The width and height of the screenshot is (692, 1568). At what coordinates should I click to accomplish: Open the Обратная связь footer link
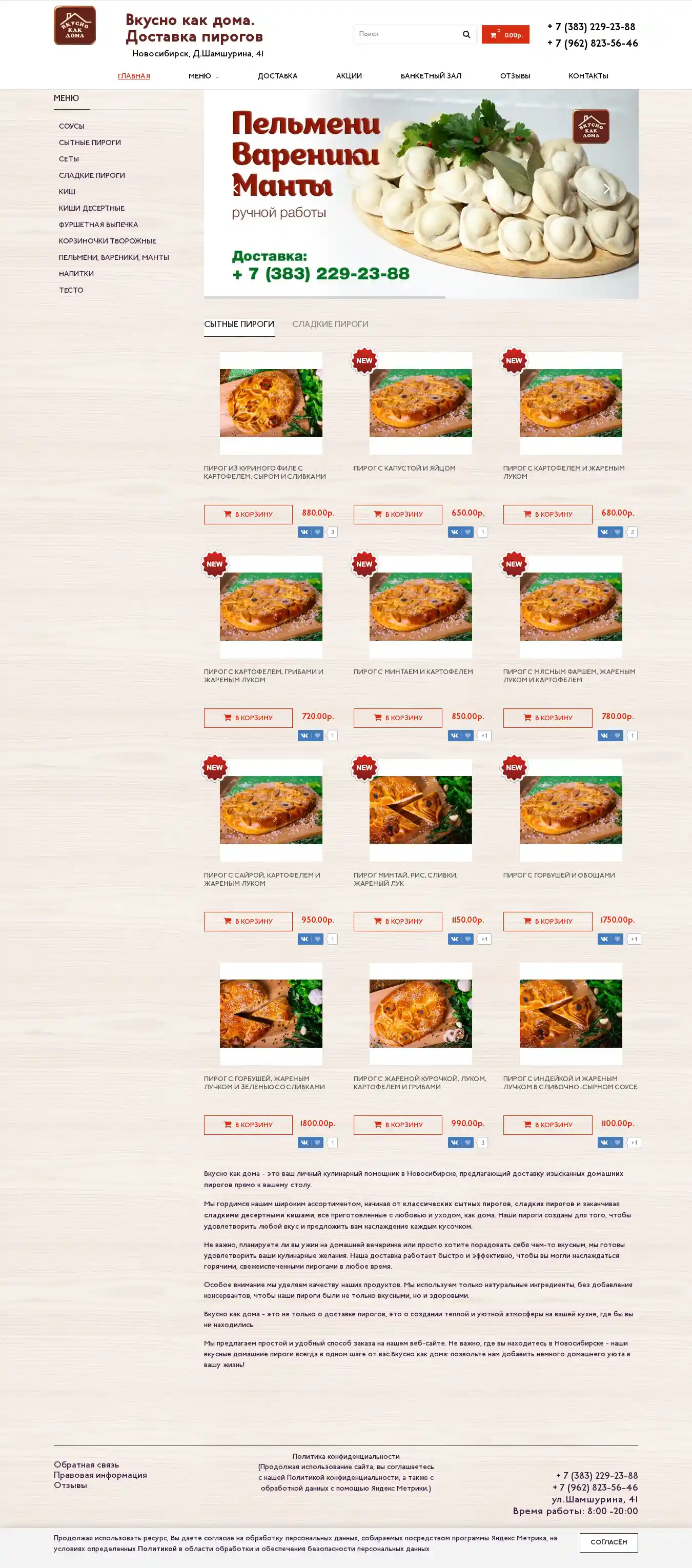coord(87,1464)
